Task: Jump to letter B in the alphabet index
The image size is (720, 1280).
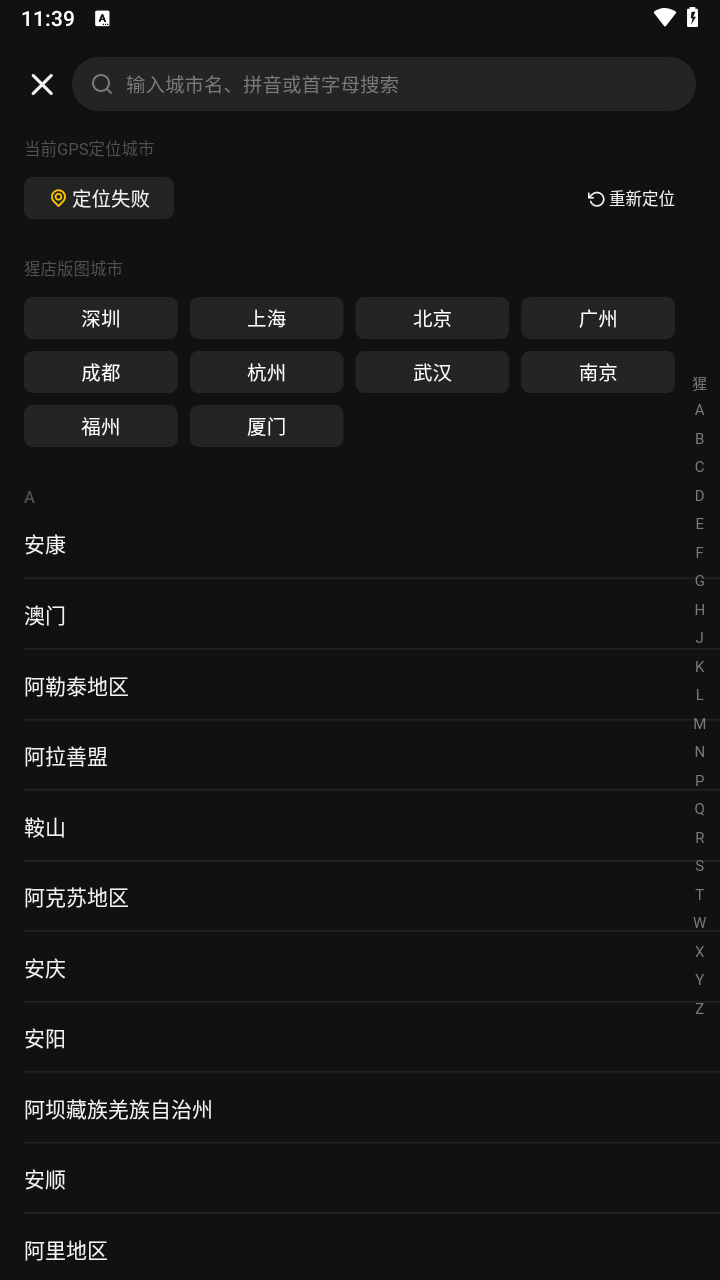Action: (699, 437)
